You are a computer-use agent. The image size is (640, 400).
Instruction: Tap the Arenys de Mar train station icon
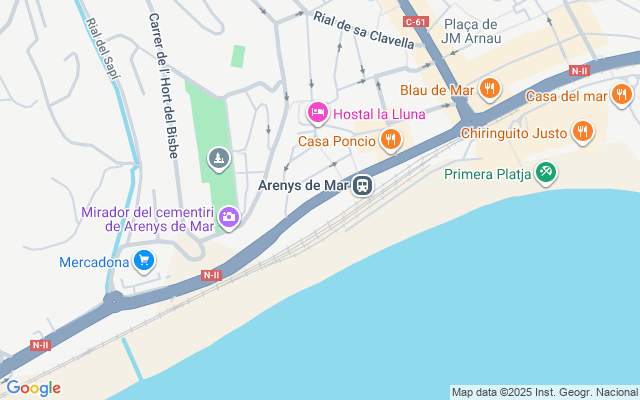pos(362,185)
